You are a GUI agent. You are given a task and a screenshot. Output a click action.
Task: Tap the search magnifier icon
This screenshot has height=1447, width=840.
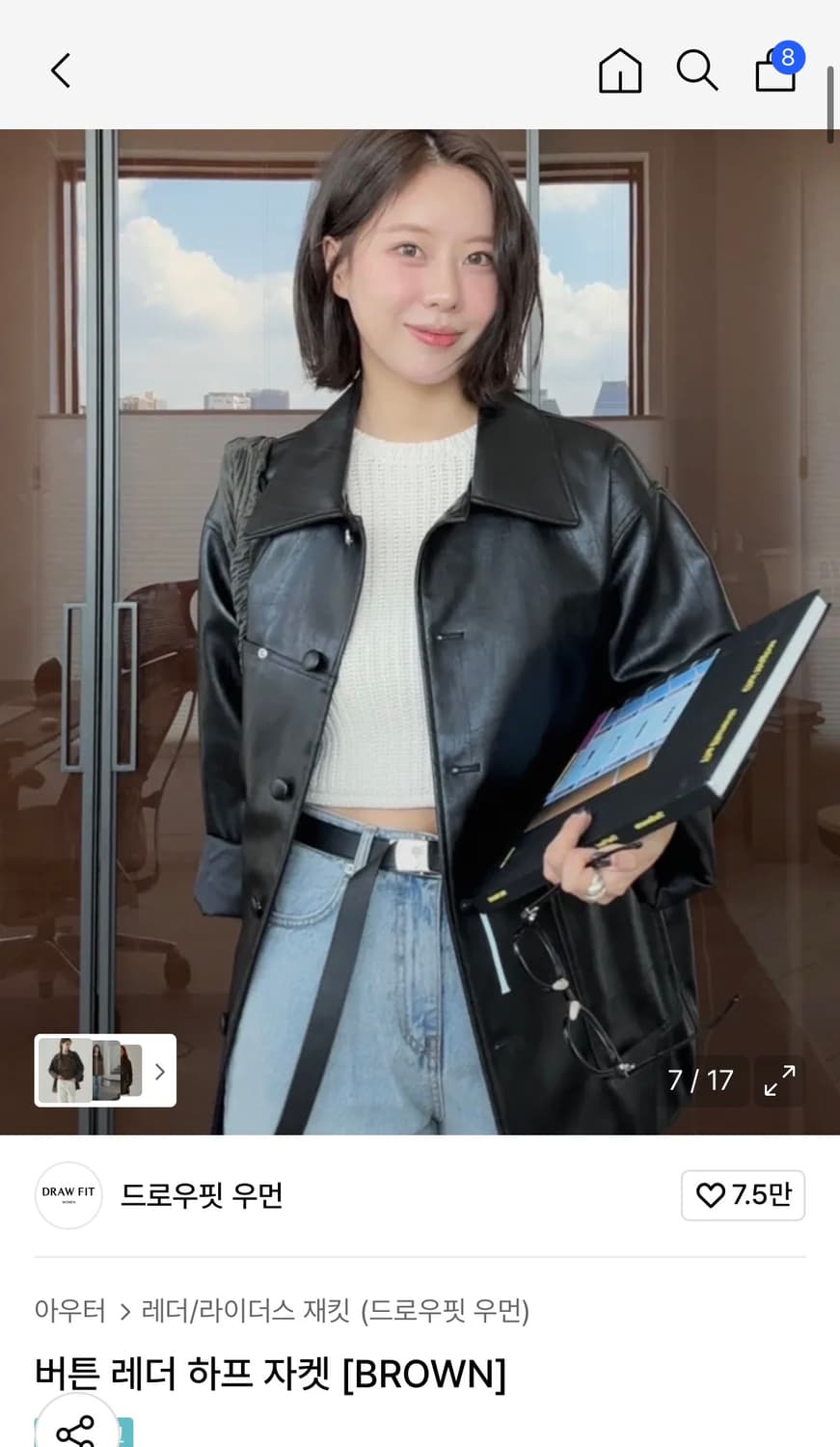pyautogui.click(x=696, y=69)
